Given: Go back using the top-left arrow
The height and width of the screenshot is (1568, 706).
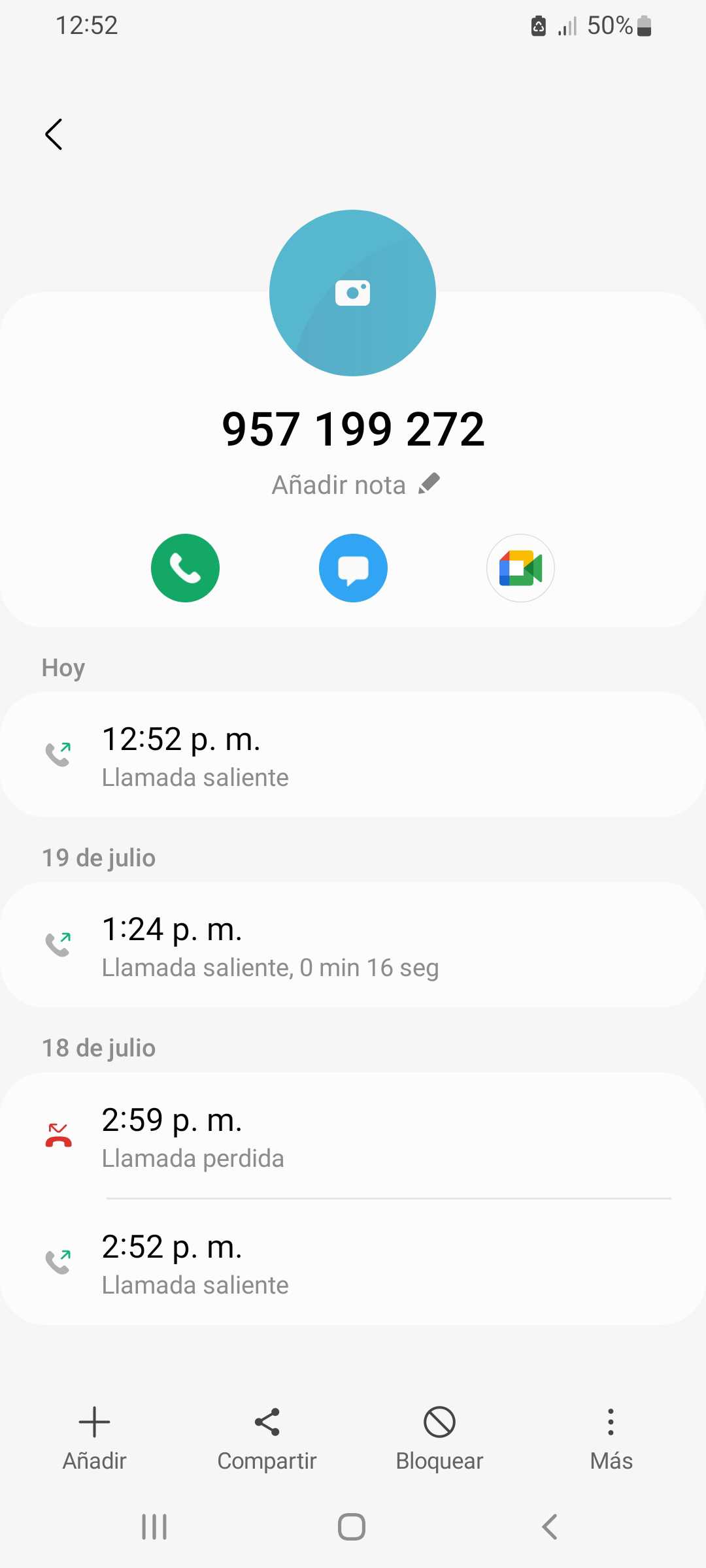Looking at the screenshot, I should pos(54,135).
